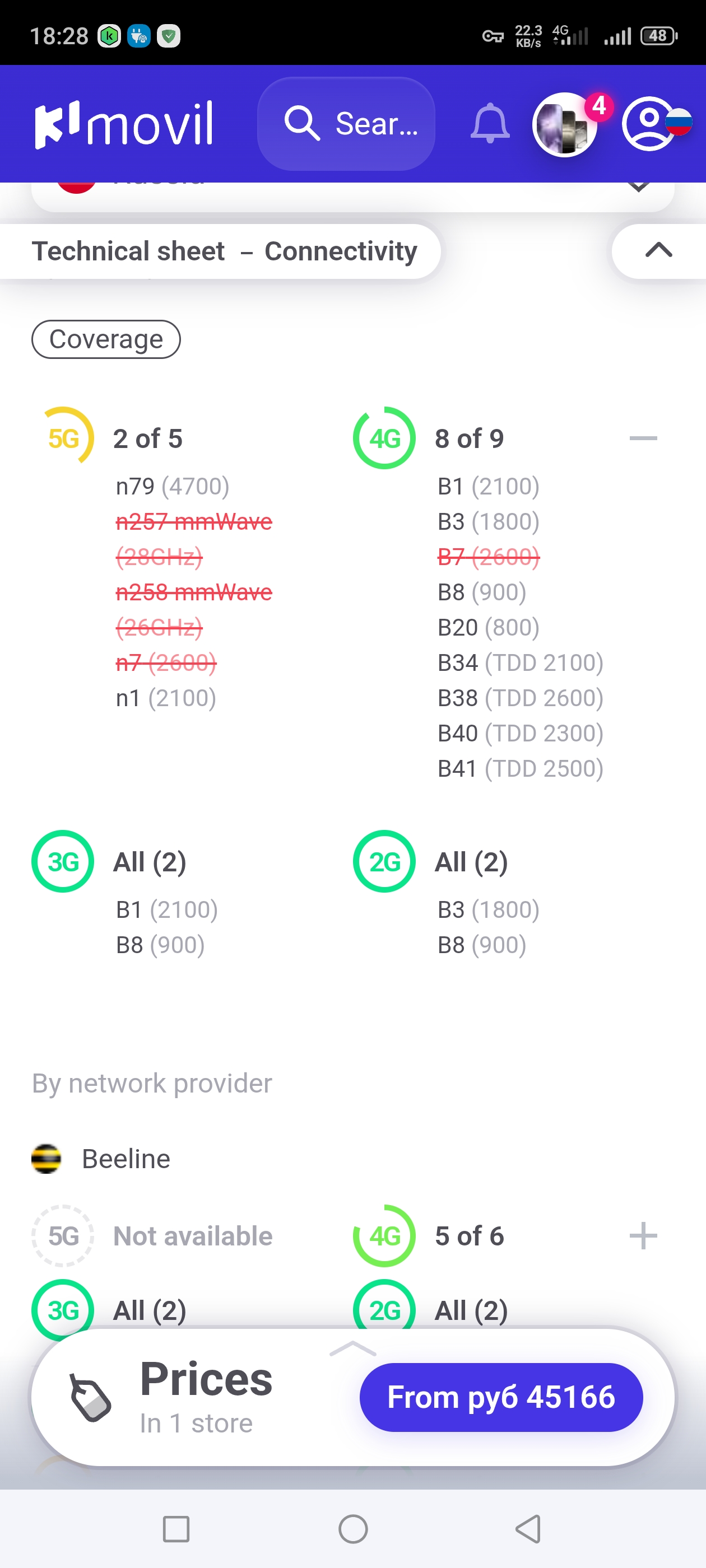Click the search magnifier icon
The height and width of the screenshot is (1568, 706).
point(303,124)
